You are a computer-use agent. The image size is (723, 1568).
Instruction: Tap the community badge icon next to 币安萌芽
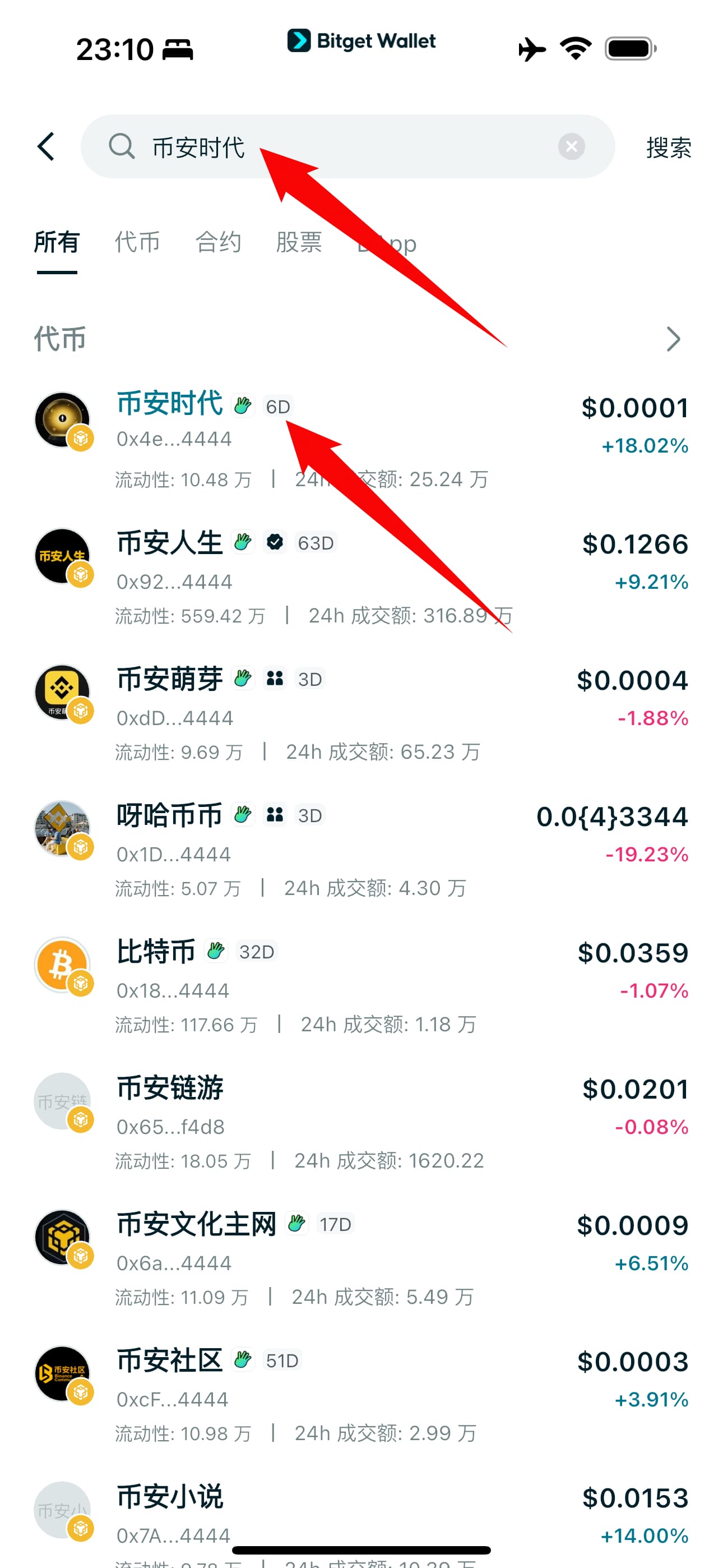275,678
